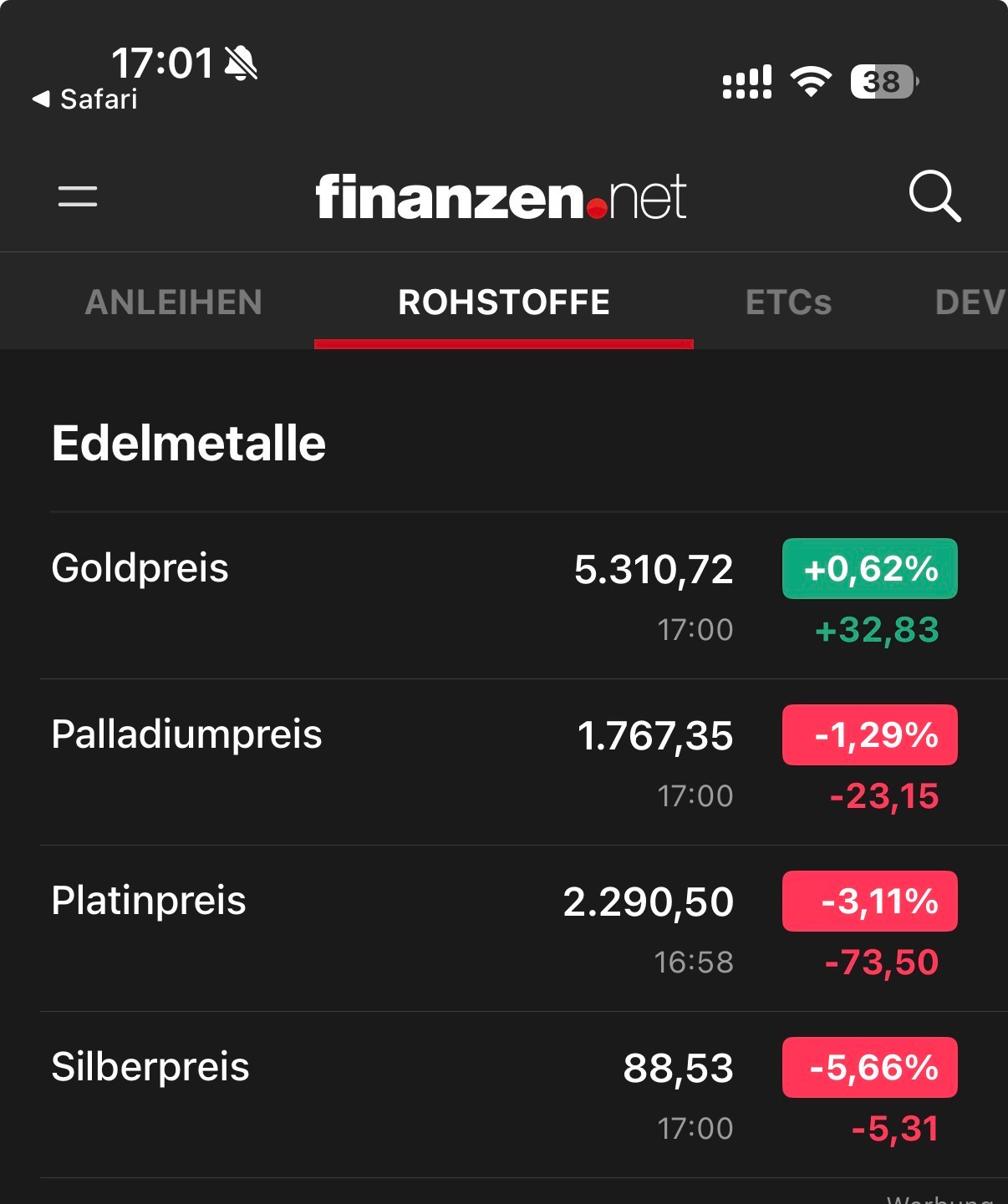This screenshot has height=1204, width=1008.
Task: Go to the finanzen.net homepage
Action: coord(501,197)
